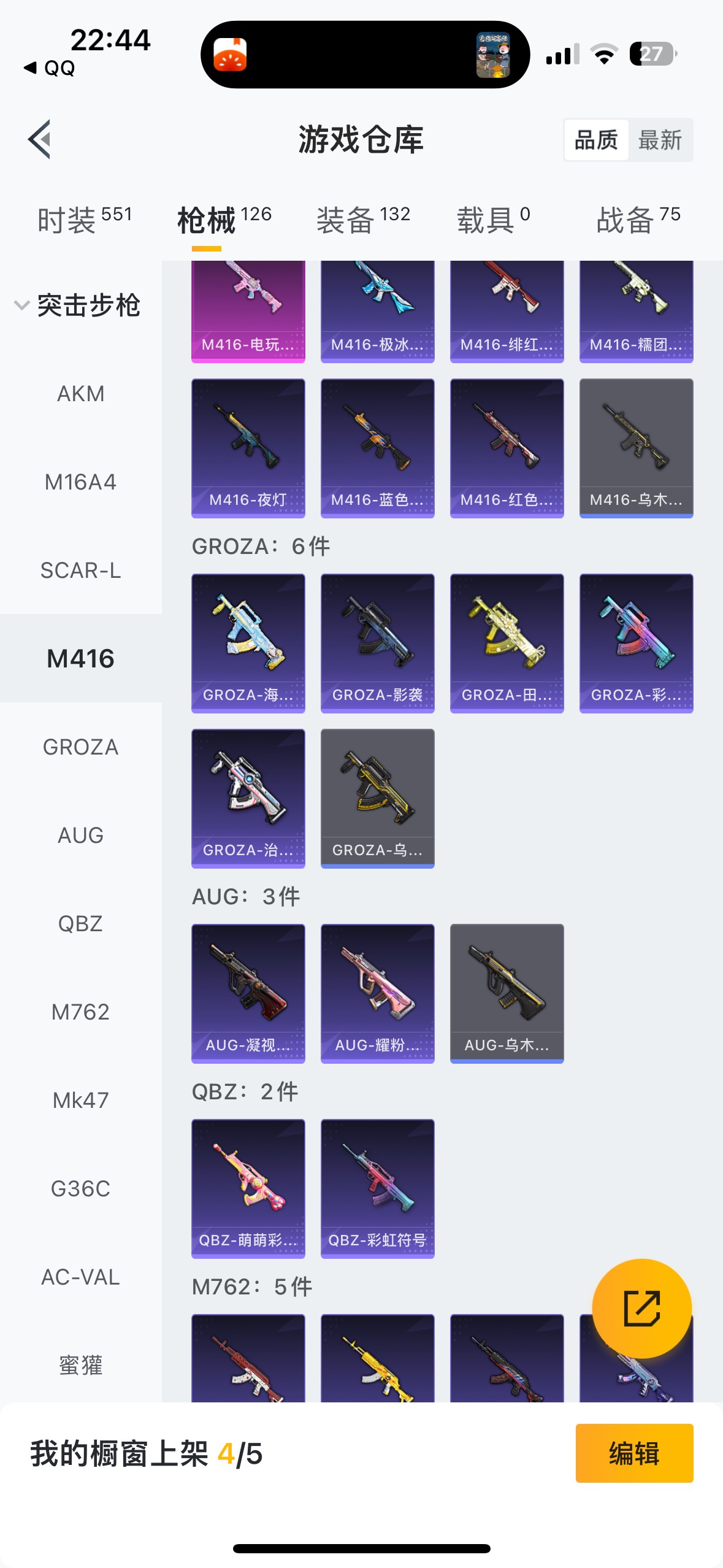
Task: Select SCAR-L in the weapon list
Action: click(x=80, y=571)
